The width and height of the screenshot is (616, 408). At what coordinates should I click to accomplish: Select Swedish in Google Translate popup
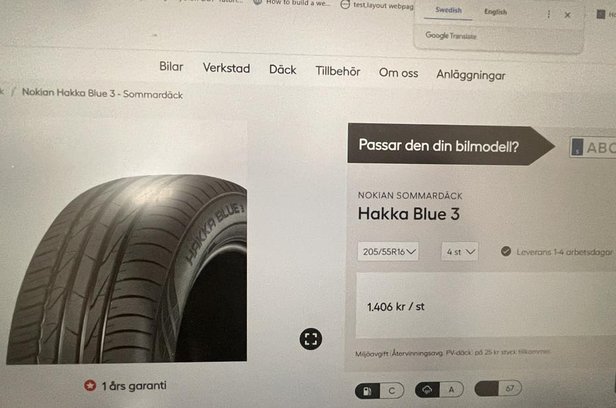coord(448,11)
